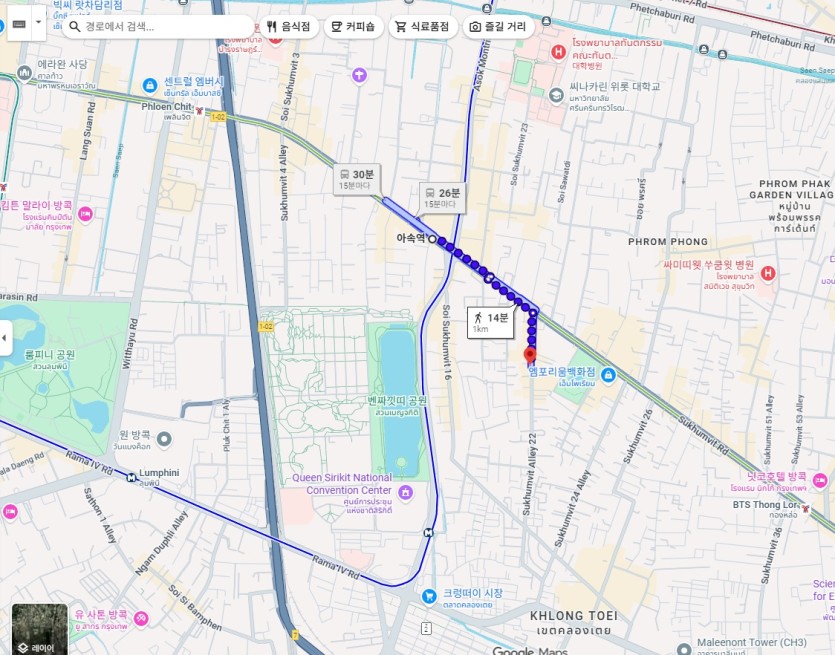
Task: Choose the 30분 bus route option
Action: (x=355, y=179)
